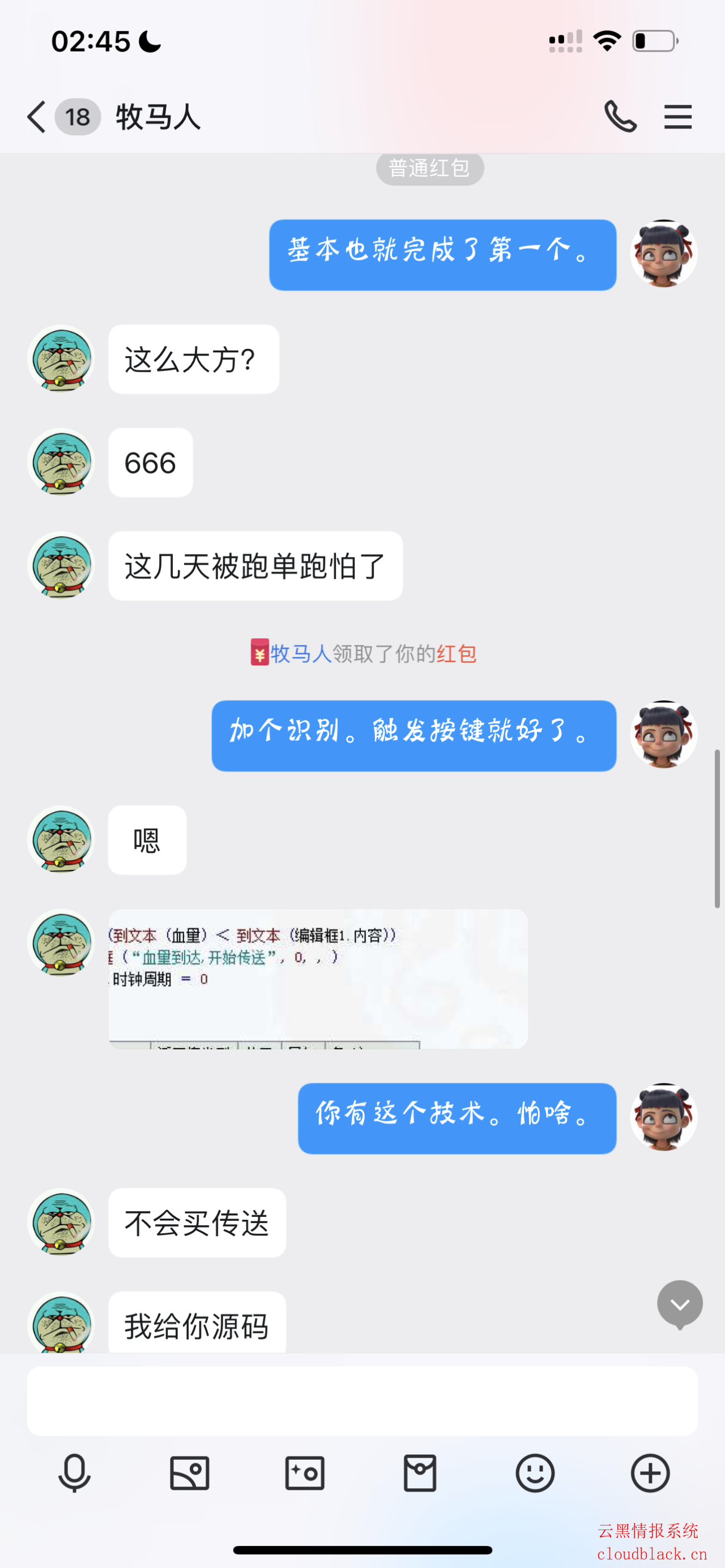Record a voice message
Screen dimensions: 725x1568
click(74, 1473)
